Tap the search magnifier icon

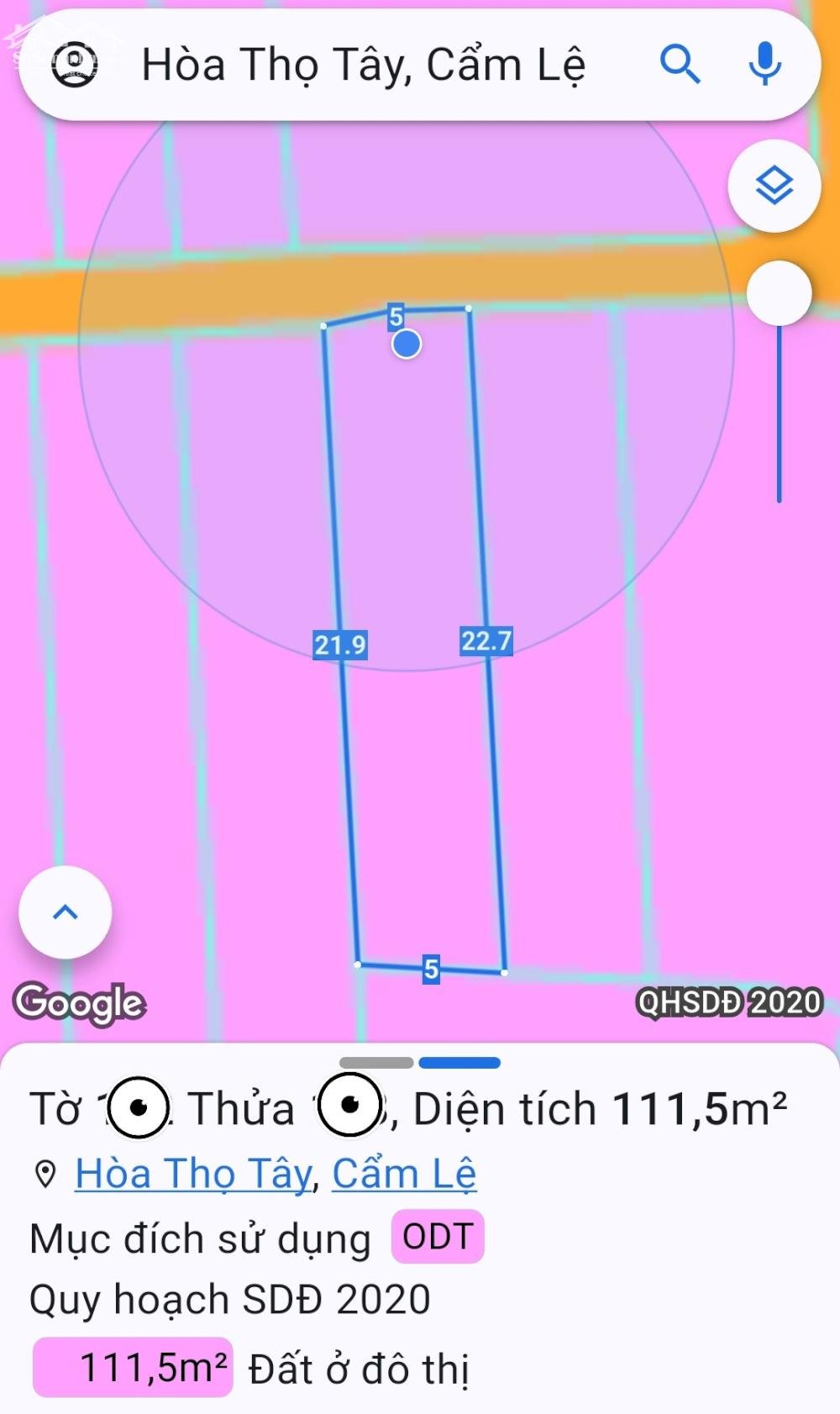(681, 65)
